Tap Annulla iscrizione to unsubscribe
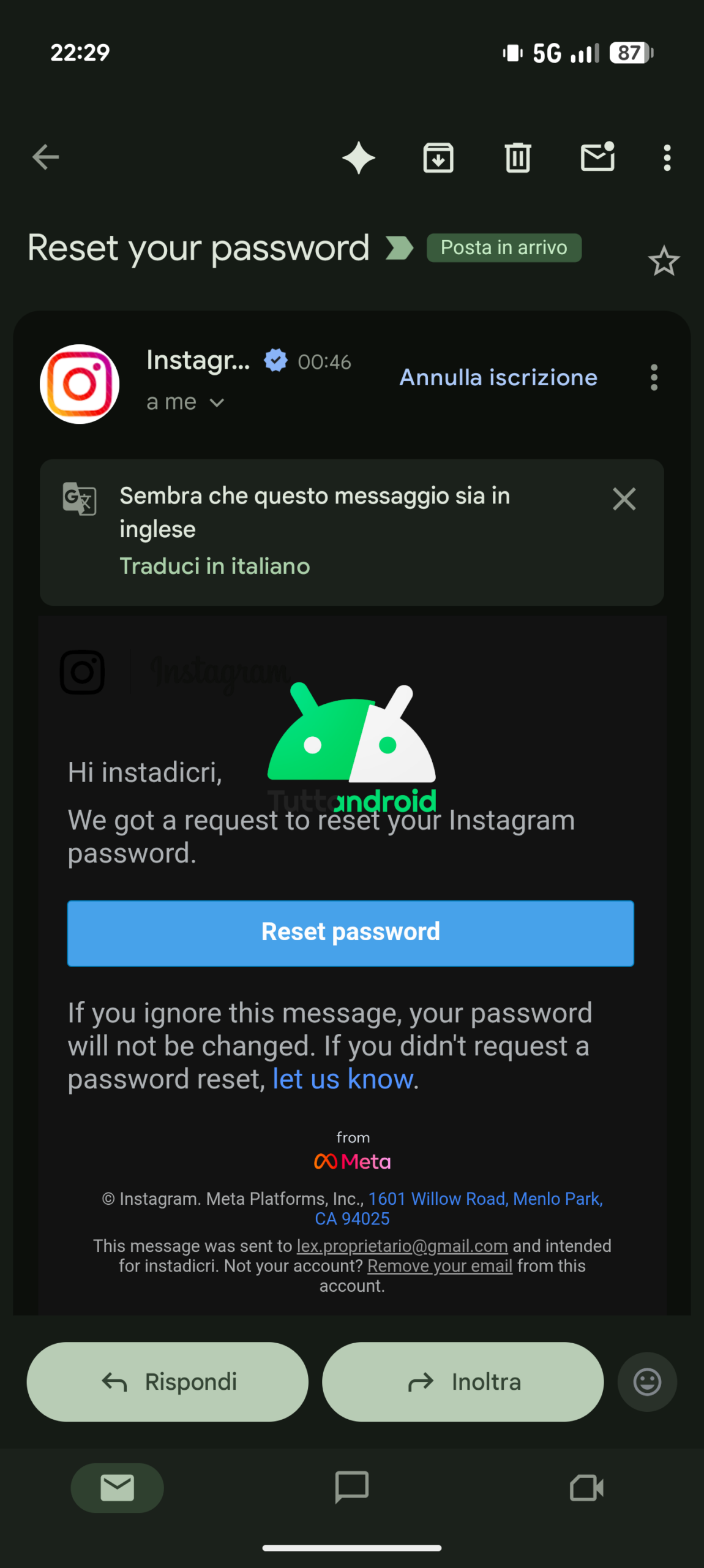This screenshot has height=1568, width=704. coord(498,377)
